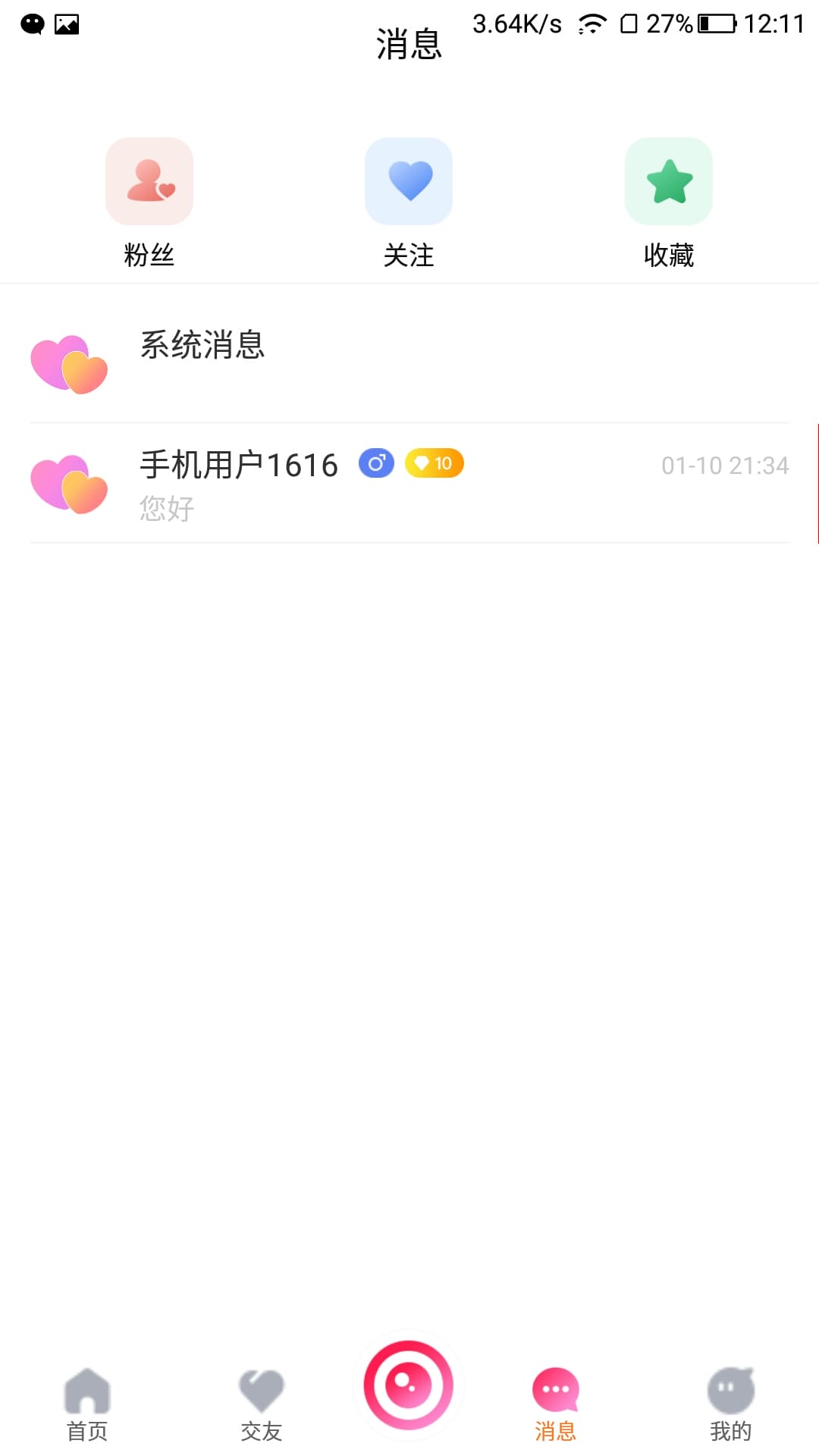Image resolution: width=819 pixels, height=1456 pixels.
Task: Switch to the 交友 friends tab
Action: 262,1404
